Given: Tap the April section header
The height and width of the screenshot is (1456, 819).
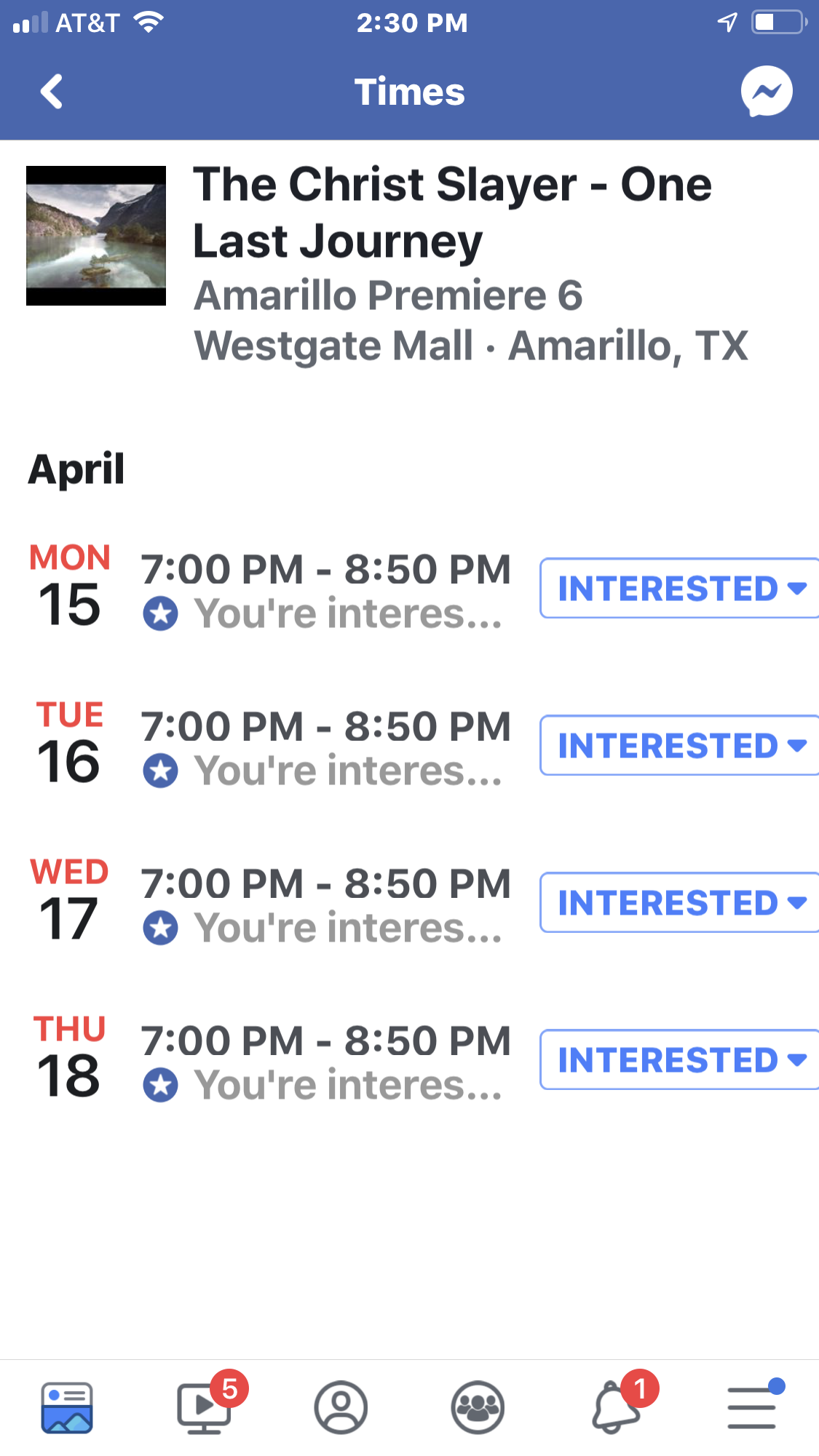Looking at the screenshot, I should [76, 469].
